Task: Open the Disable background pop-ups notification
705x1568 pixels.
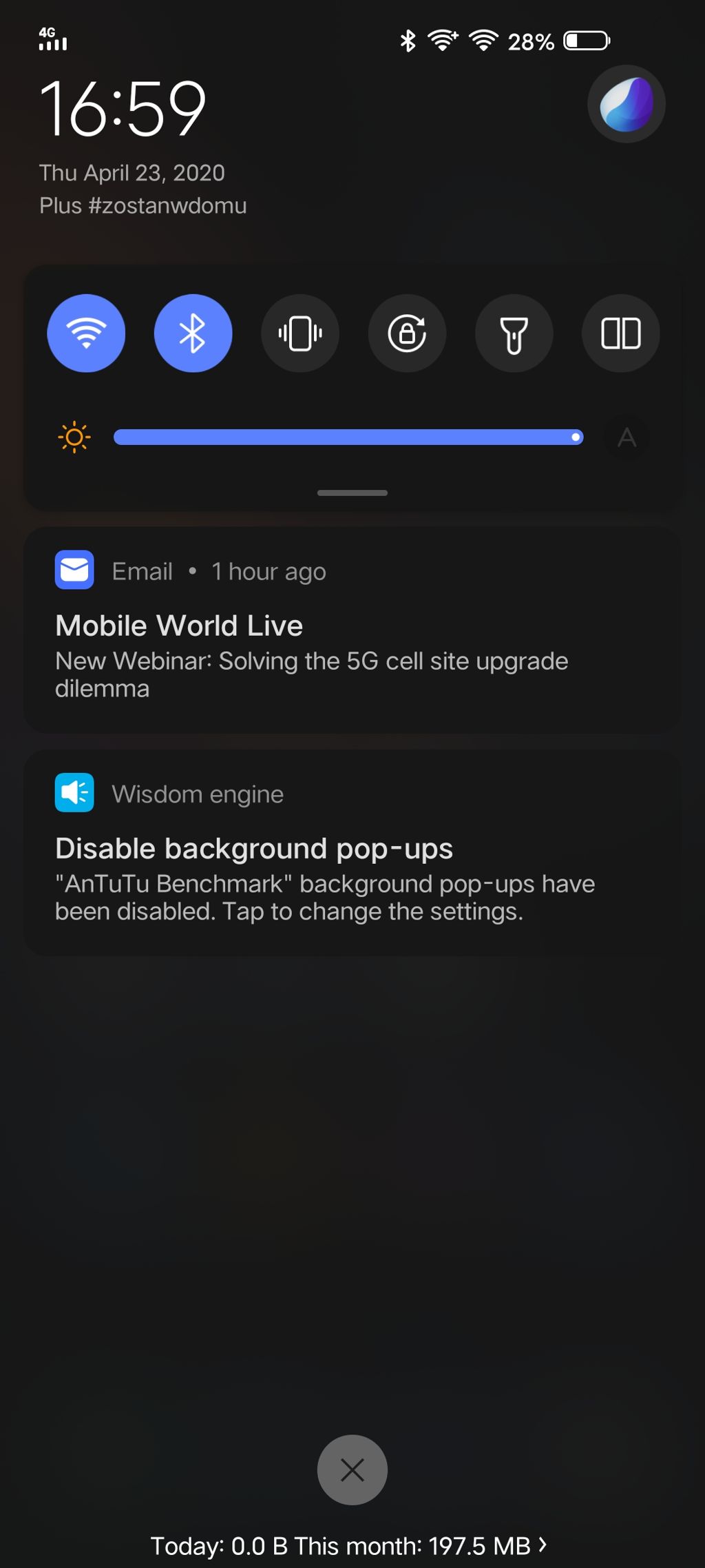Action: coord(352,853)
